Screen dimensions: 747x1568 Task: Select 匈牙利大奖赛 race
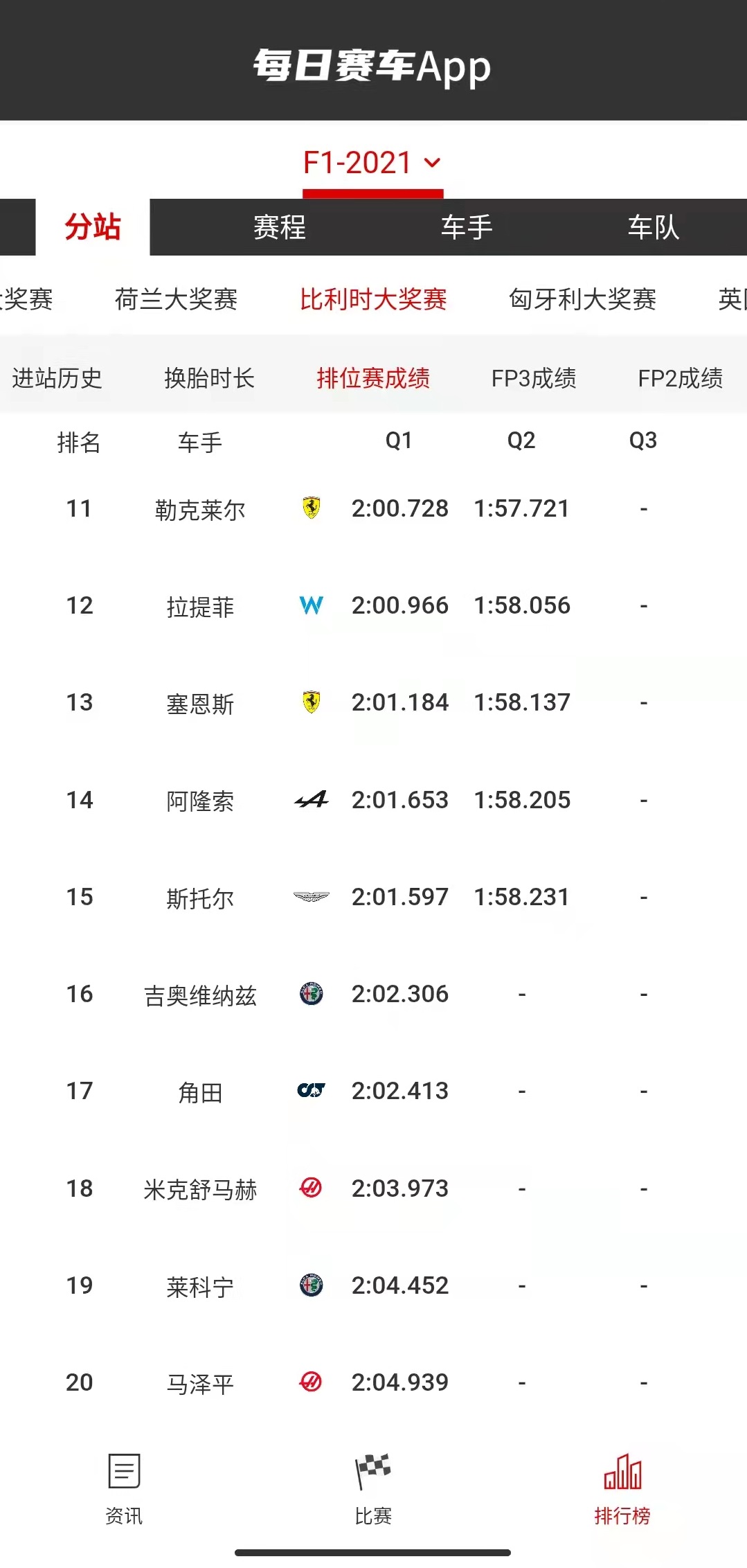(x=582, y=299)
